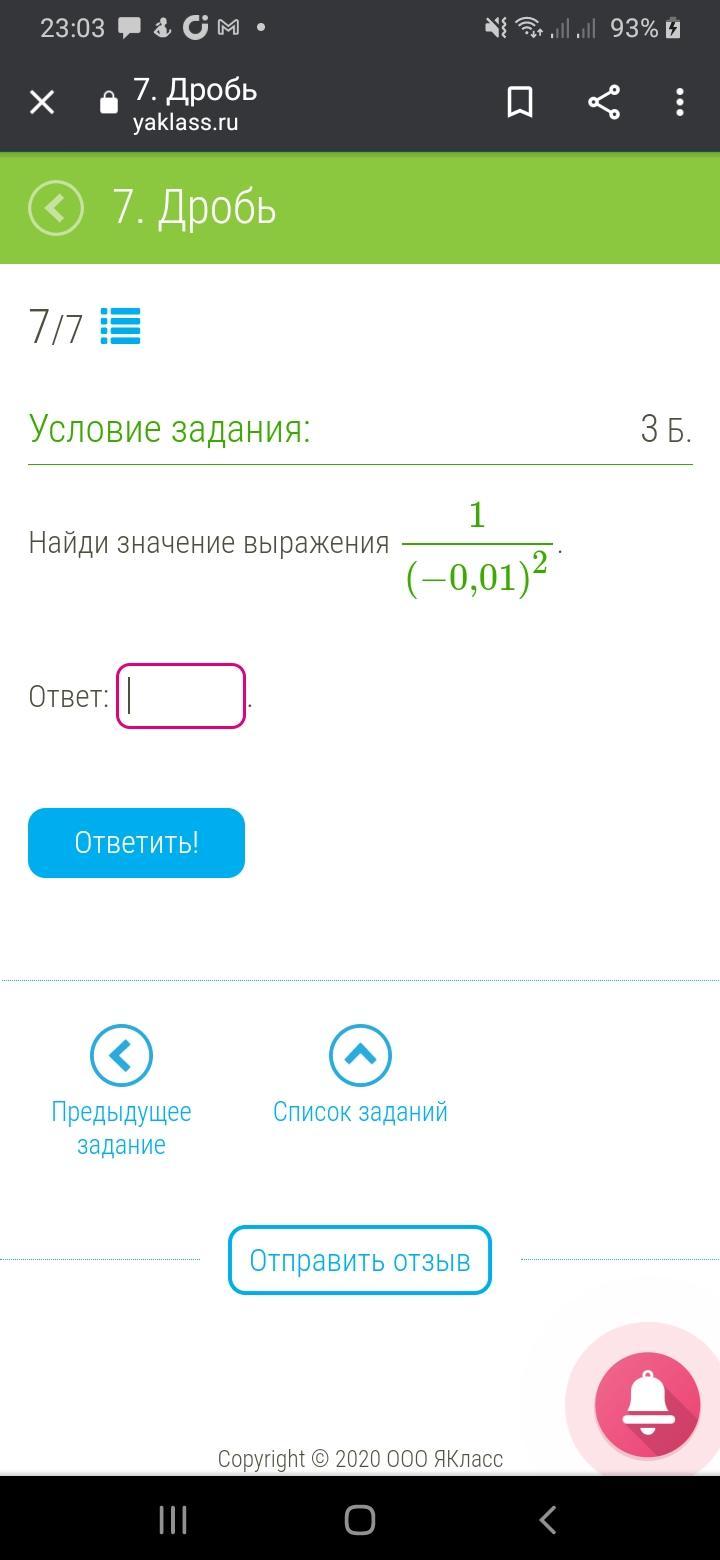Open the task list icon next to 7/7
The image size is (720, 1560).
pyautogui.click(x=120, y=326)
